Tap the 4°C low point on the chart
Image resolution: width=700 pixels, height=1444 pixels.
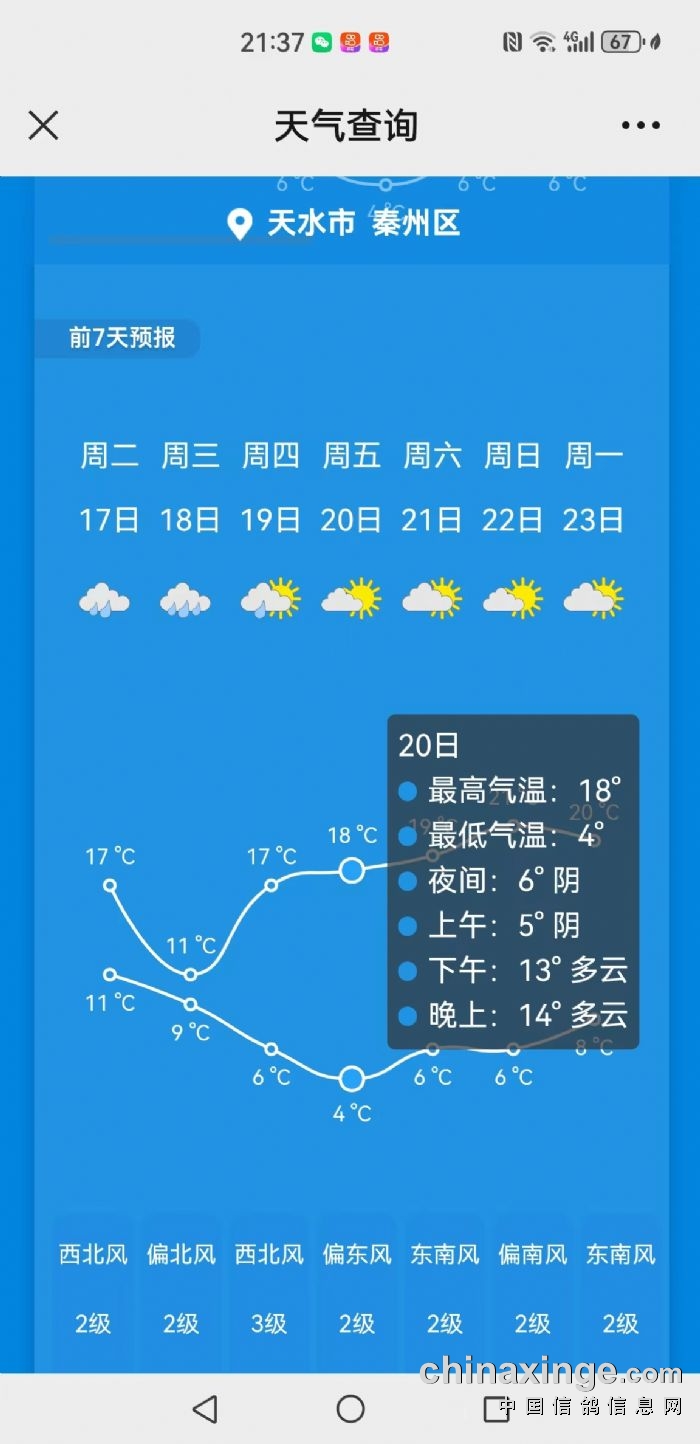click(351, 1078)
